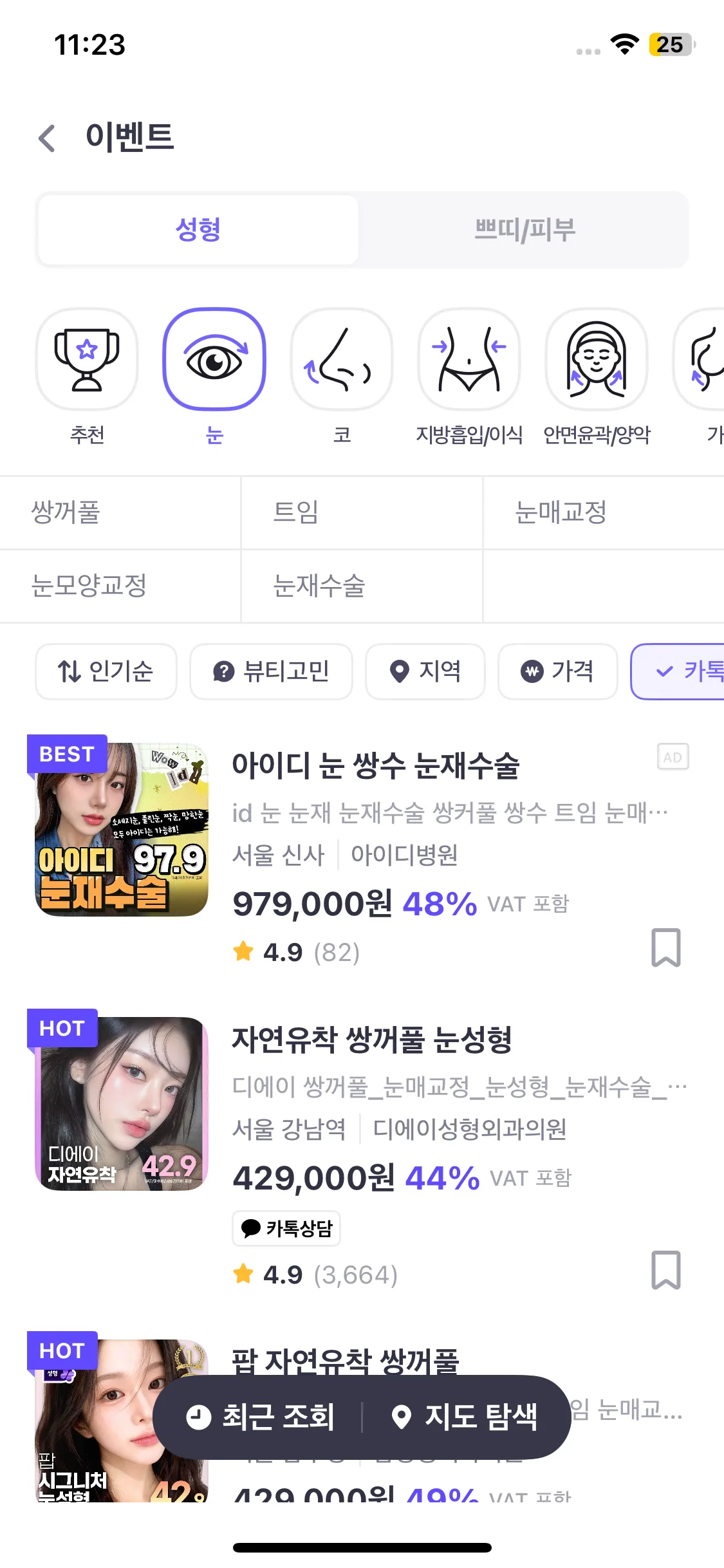This screenshot has height=1568, width=724.
Task: Open the 가격 price filter
Action: coord(557,671)
